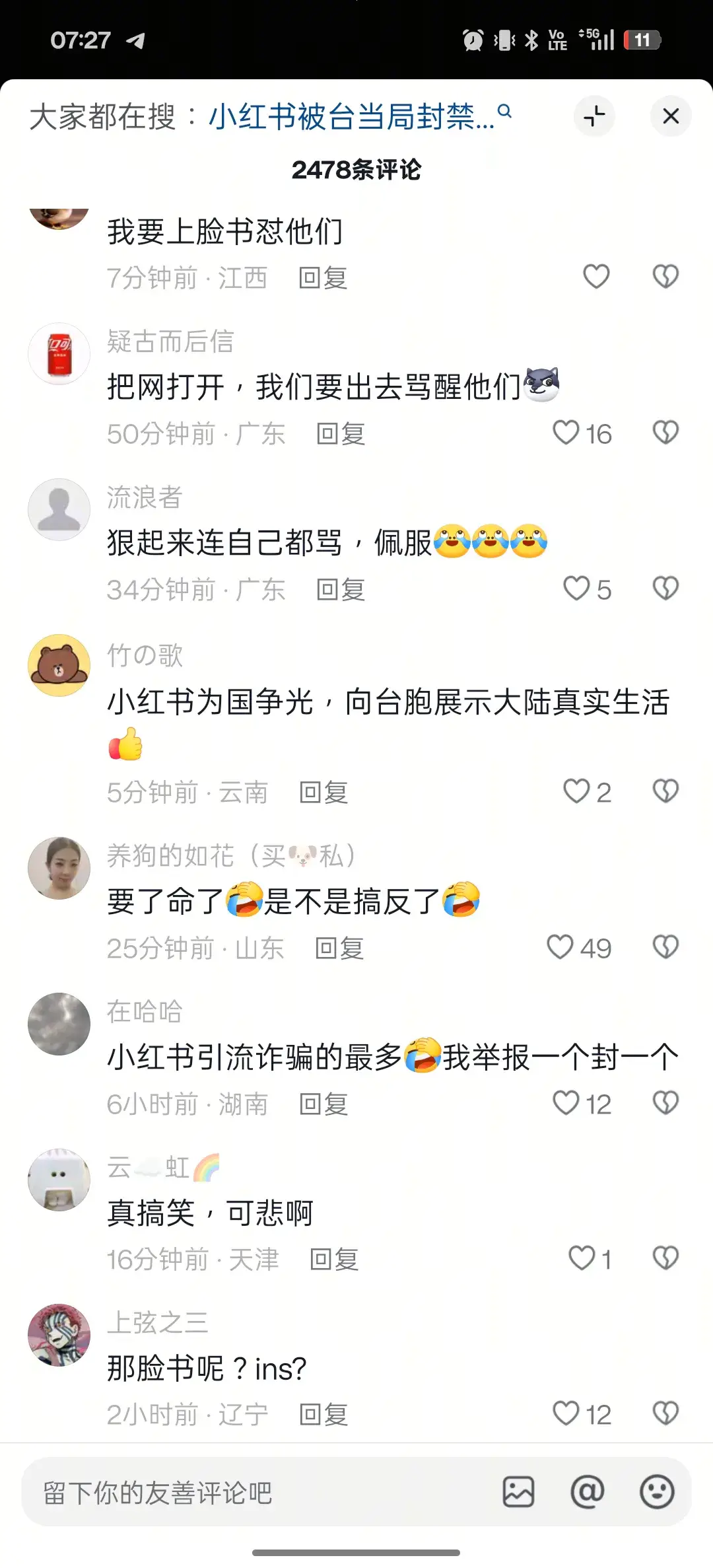Tap the 留下你的友善评论吧 comment field
The image size is (713, 1568).
257,1493
